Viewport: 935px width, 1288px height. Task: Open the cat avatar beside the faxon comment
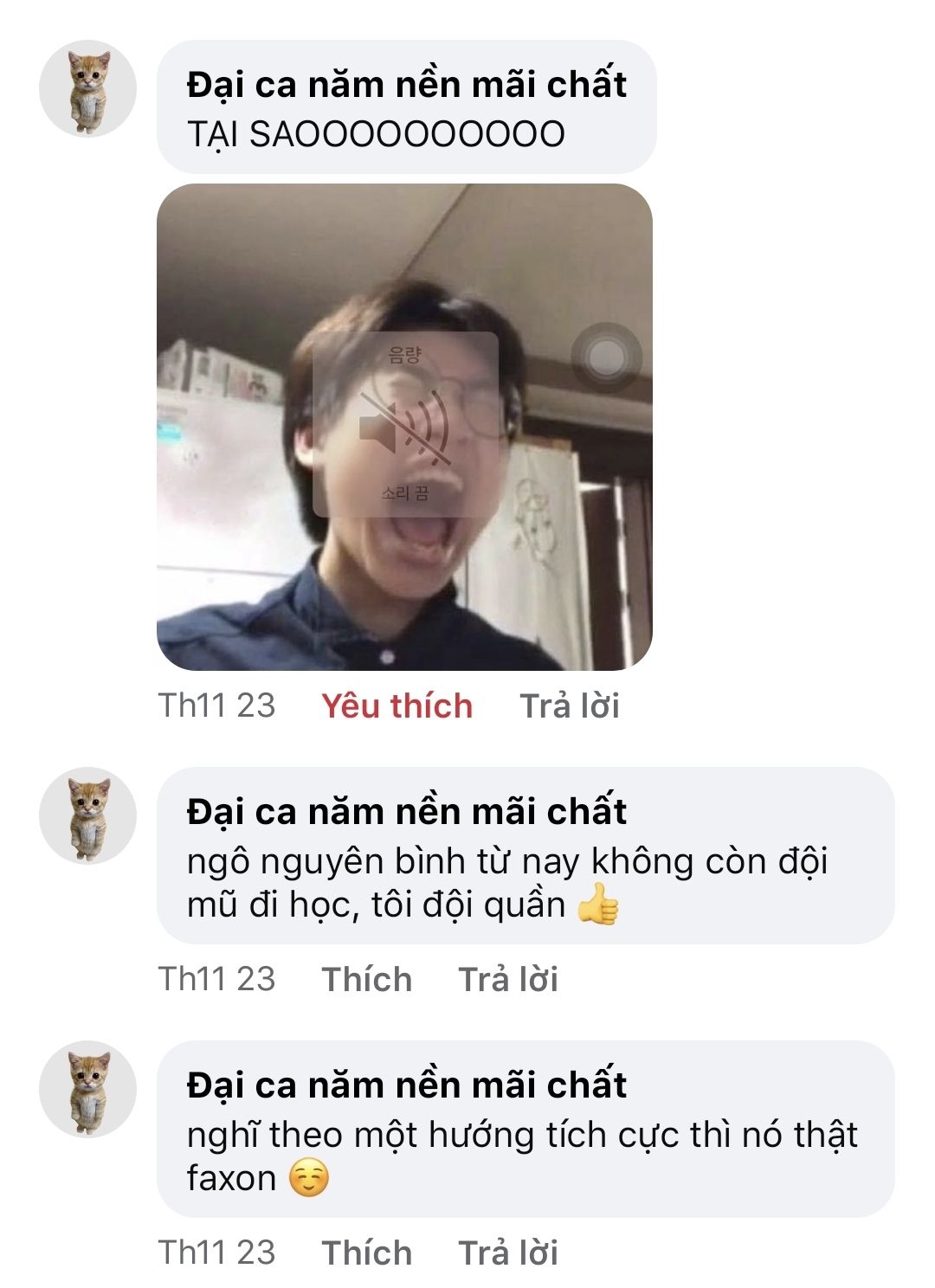coord(87,1089)
